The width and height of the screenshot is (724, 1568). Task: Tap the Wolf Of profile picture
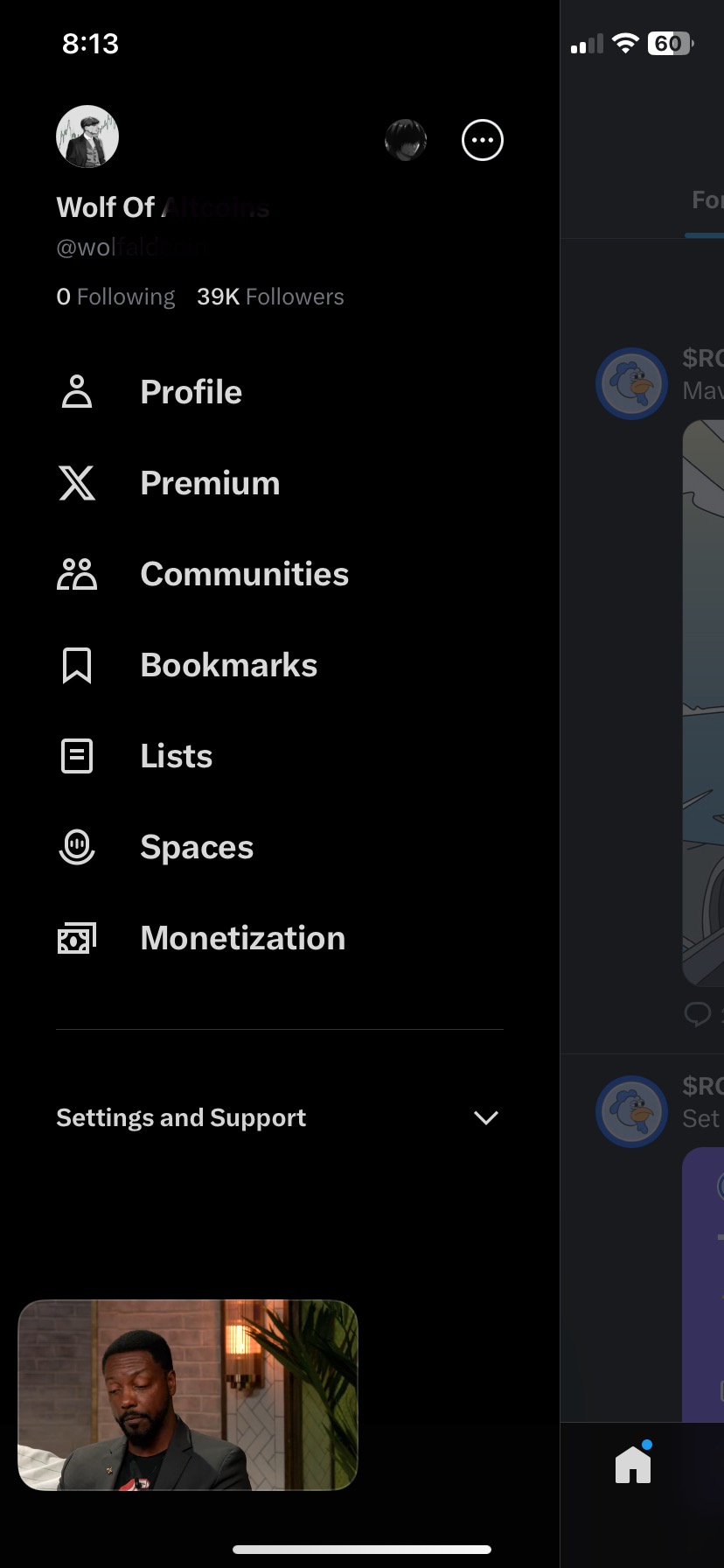87,136
